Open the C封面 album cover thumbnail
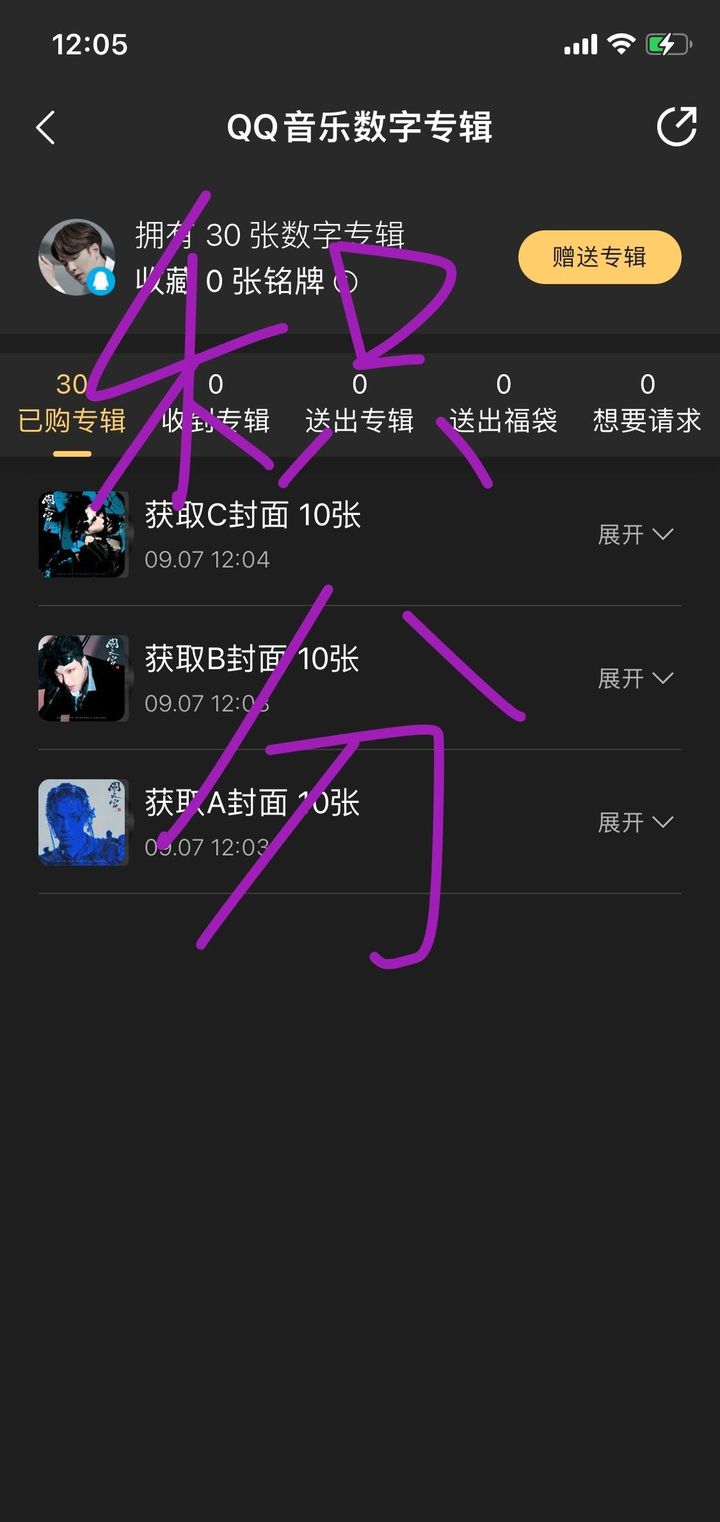This screenshot has width=720, height=1522. [83, 534]
